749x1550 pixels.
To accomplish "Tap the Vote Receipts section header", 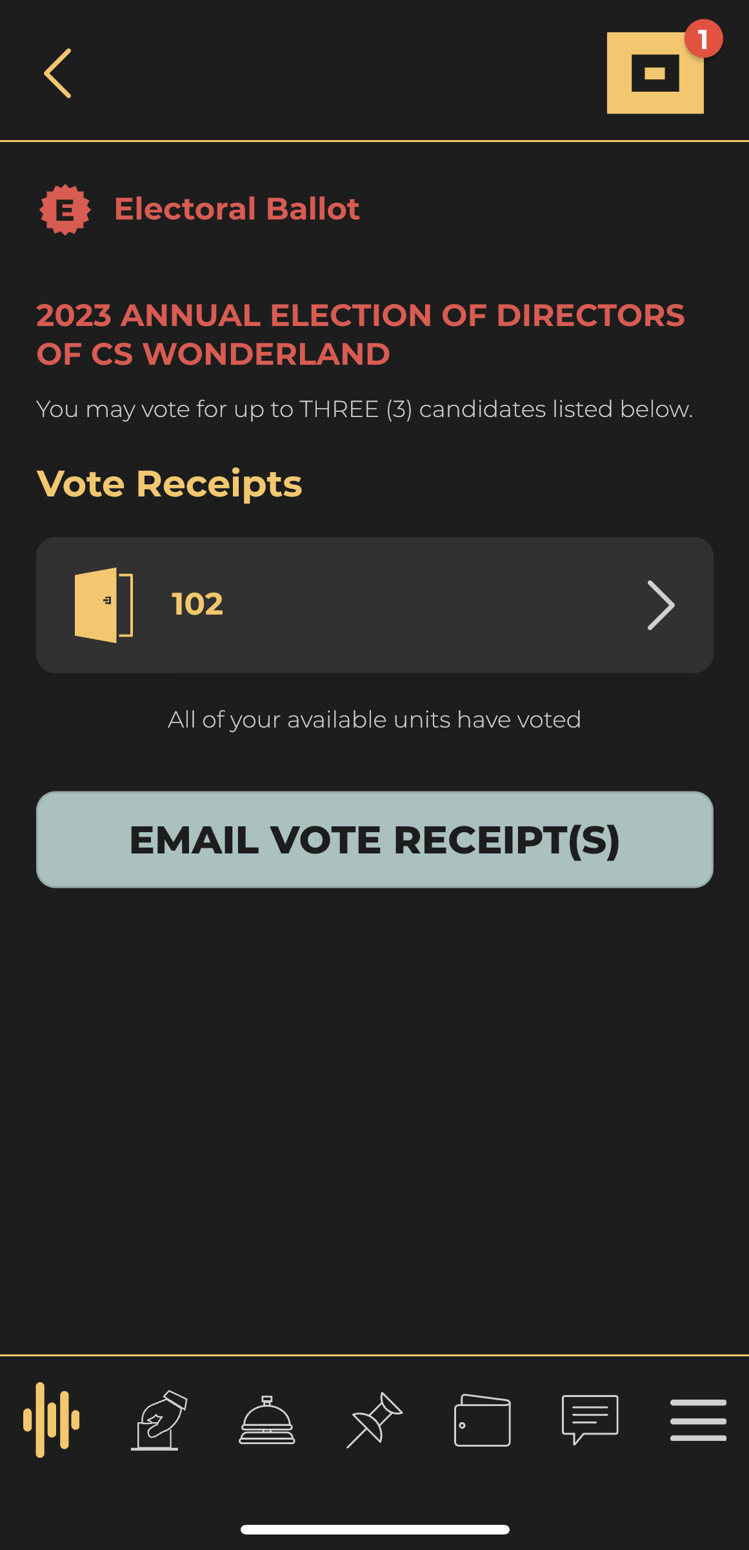I will point(169,483).
